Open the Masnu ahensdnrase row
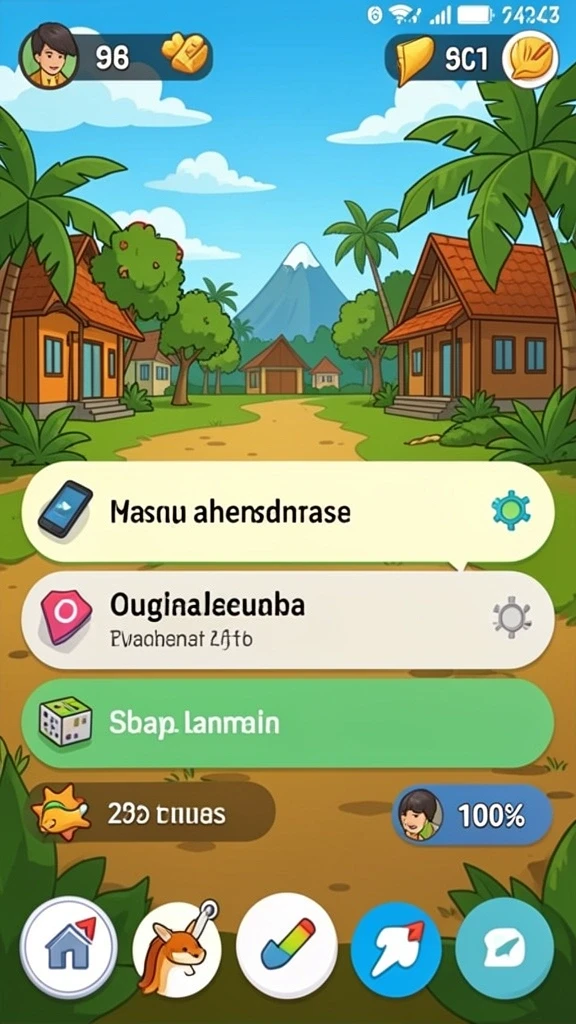Viewport: 576px width, 1024px height. point(288,513)
